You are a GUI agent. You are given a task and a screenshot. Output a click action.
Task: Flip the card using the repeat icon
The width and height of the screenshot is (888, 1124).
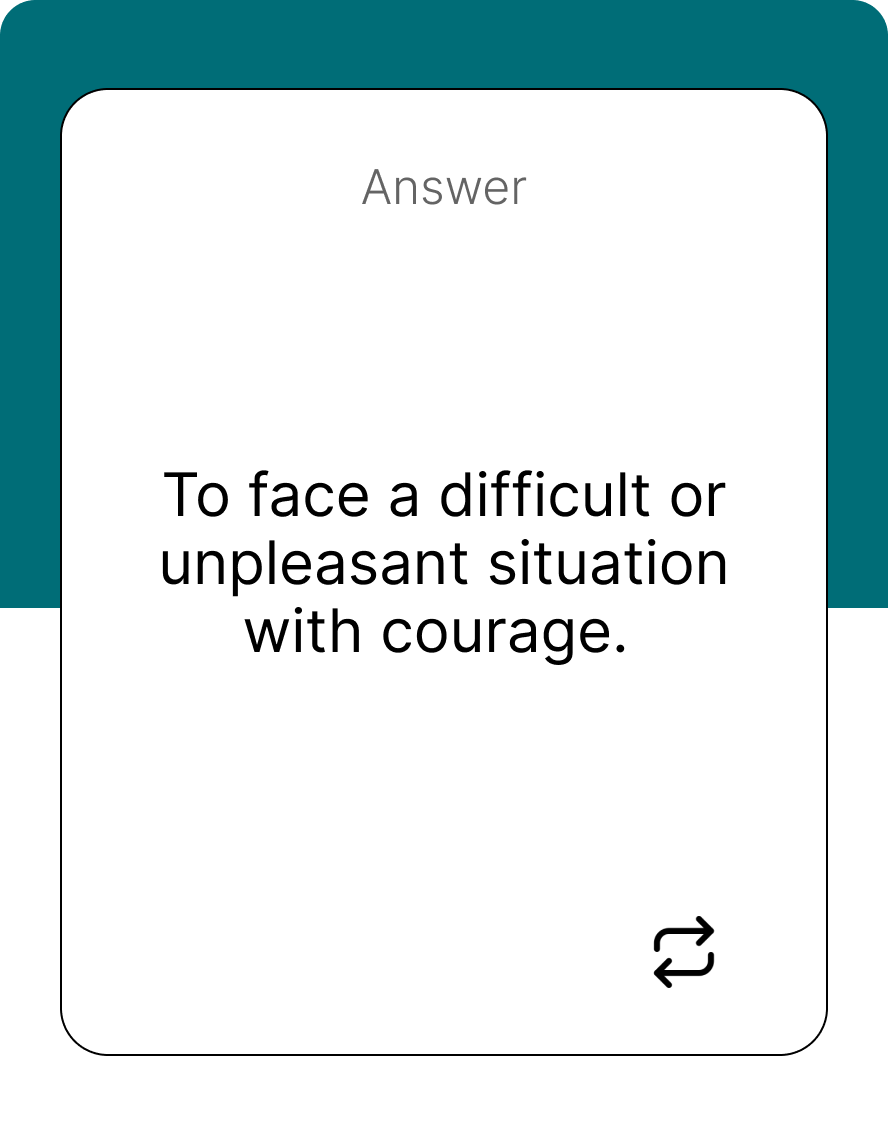(x=684, y=952)
